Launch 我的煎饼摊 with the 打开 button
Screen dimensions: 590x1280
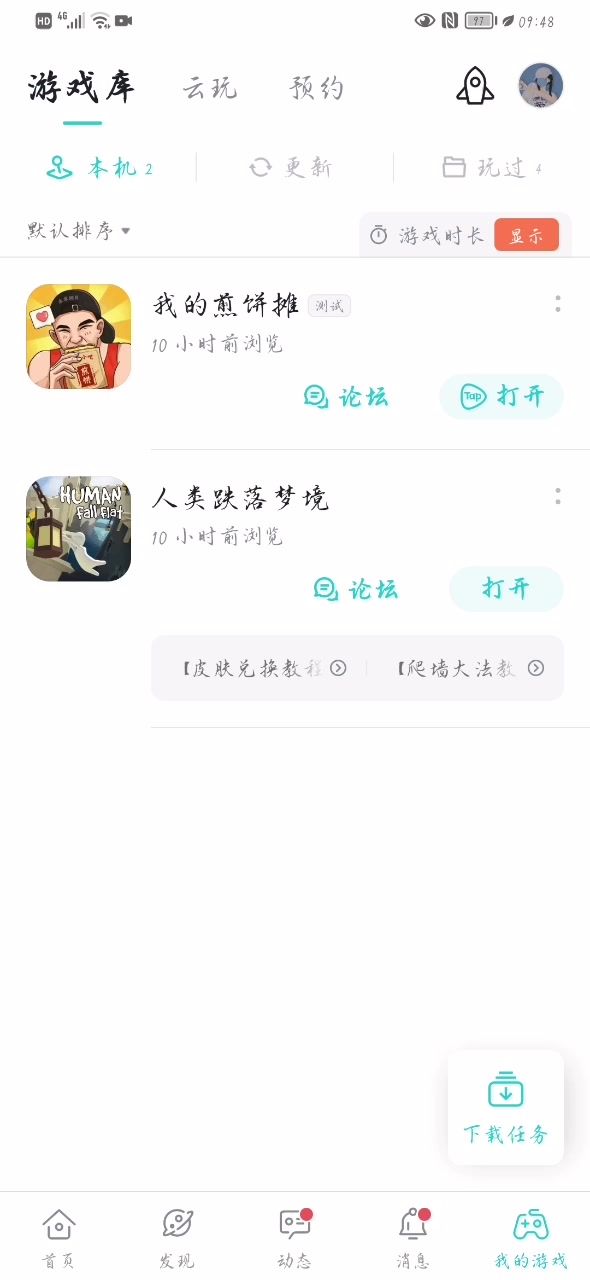(502, 397)
